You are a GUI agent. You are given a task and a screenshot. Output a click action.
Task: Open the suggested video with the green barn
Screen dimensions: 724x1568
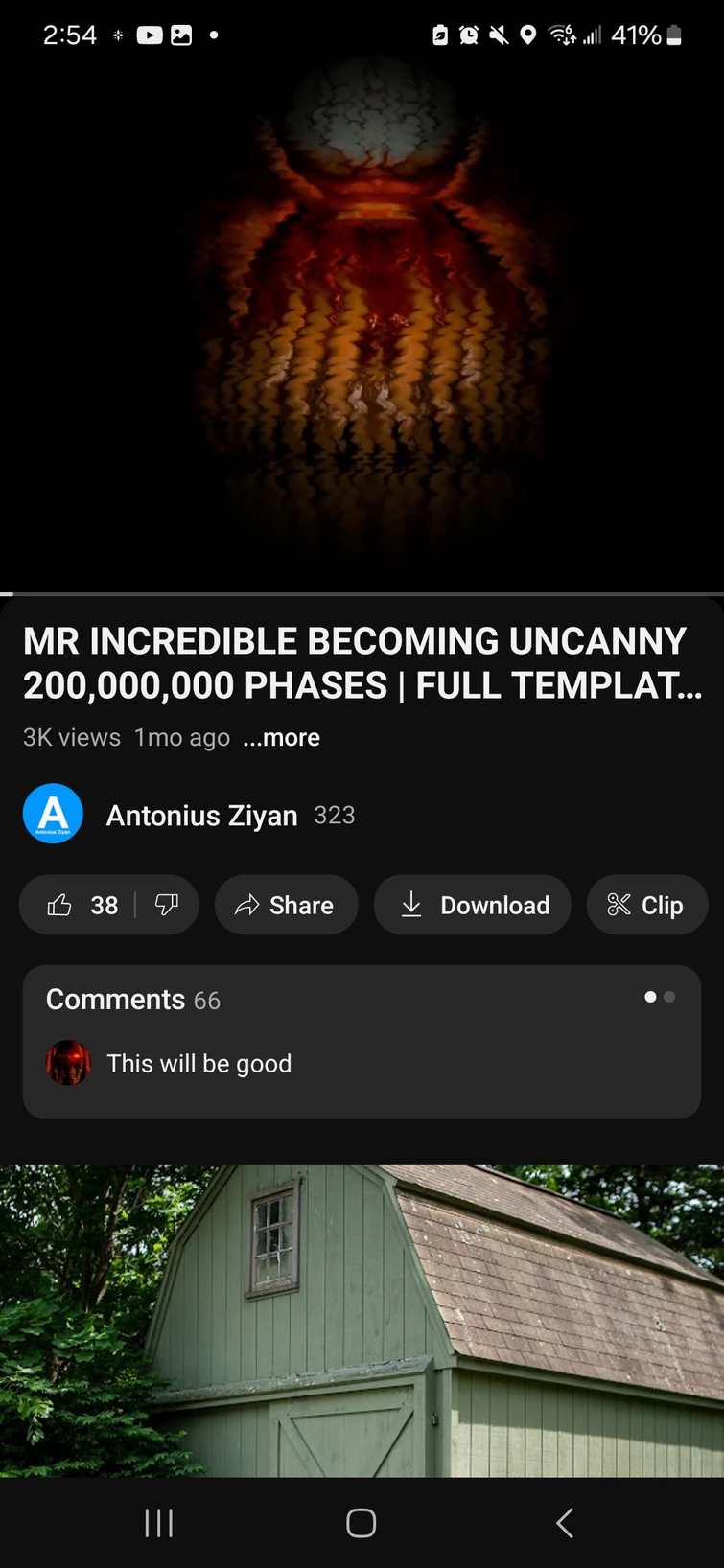[362, 1321]
